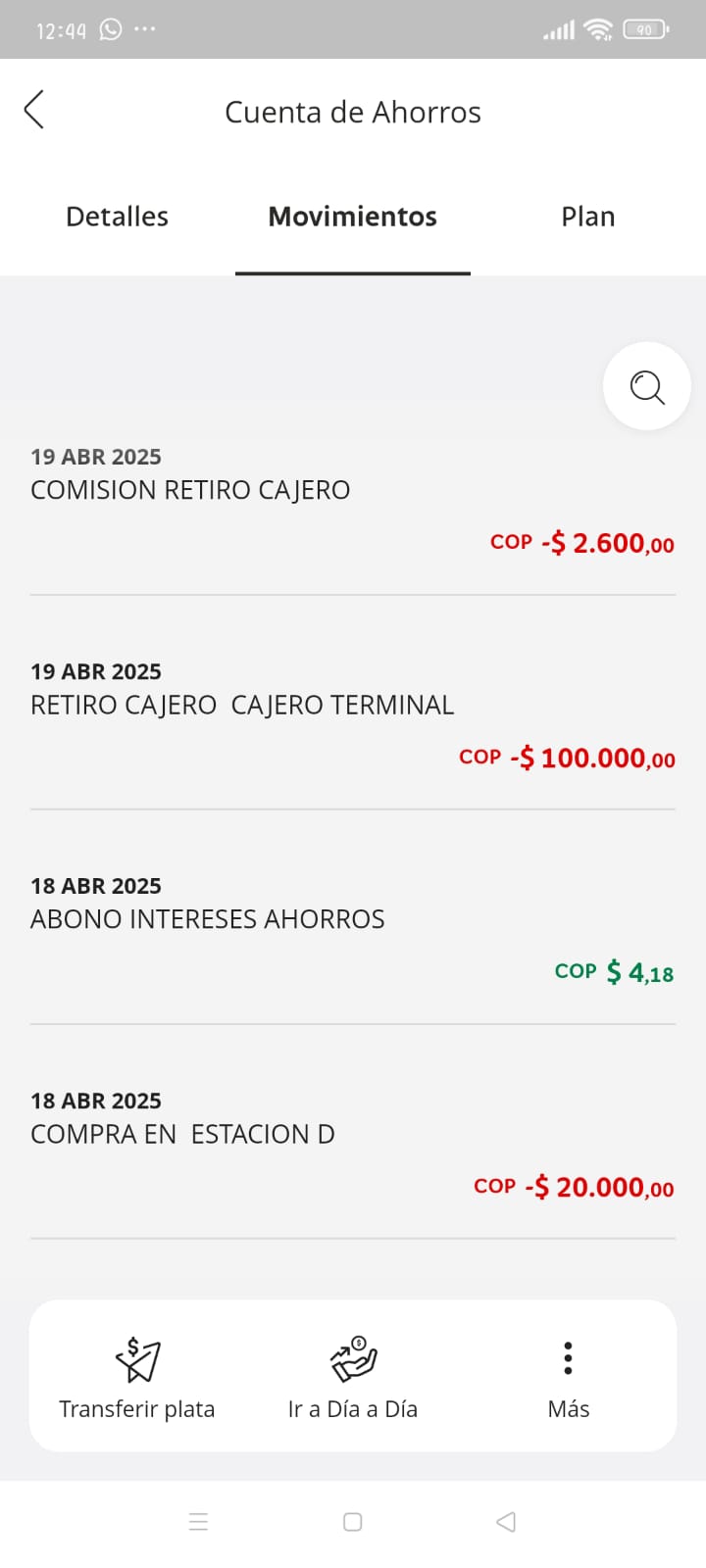Show more options with Más
This screenshot has height=1568, width=706.
click(568, 1376)
